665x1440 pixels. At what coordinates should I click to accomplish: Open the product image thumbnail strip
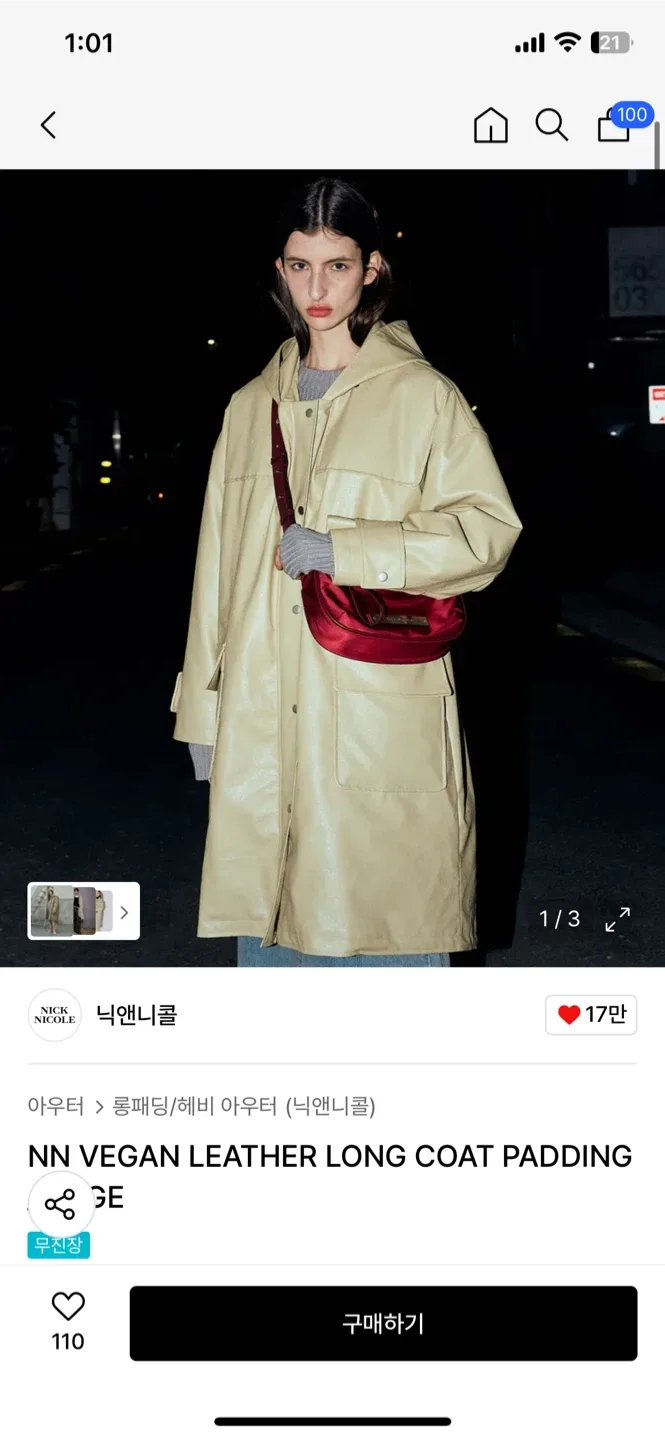(x=83, y=911)
